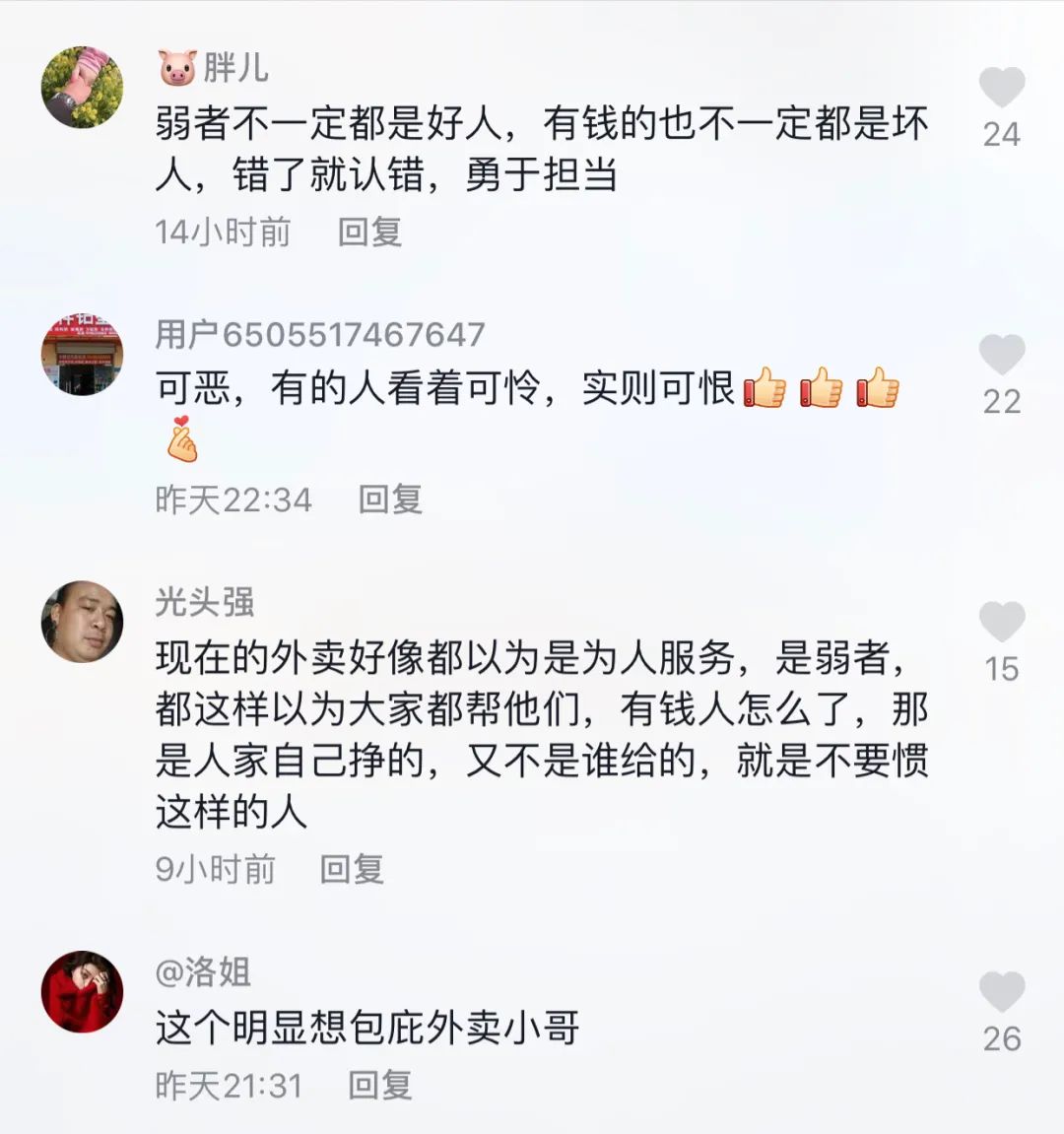Open 用户6505517467647's profile avatar
The image size is (1064, 1134).
coord(82,355)
